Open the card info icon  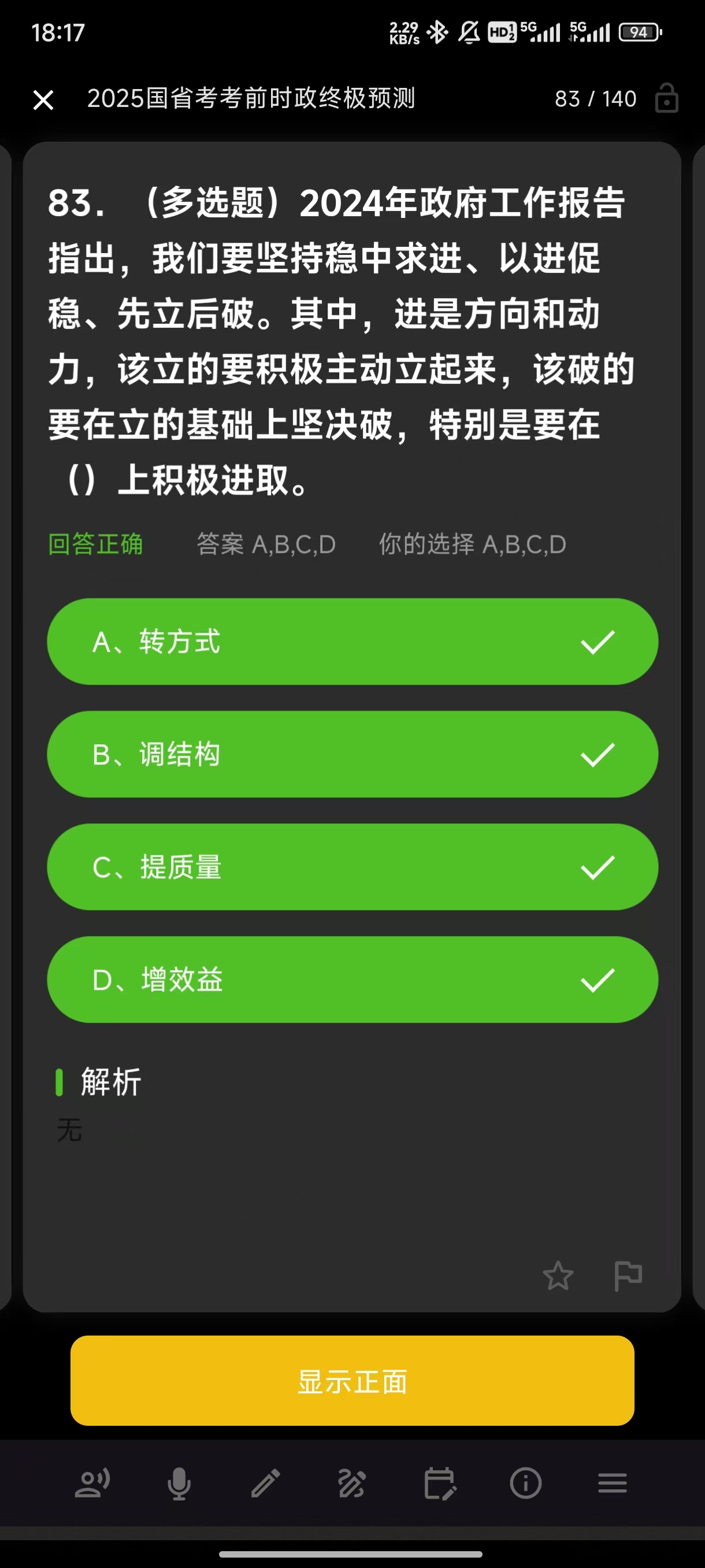click(x=525, y=1484)
